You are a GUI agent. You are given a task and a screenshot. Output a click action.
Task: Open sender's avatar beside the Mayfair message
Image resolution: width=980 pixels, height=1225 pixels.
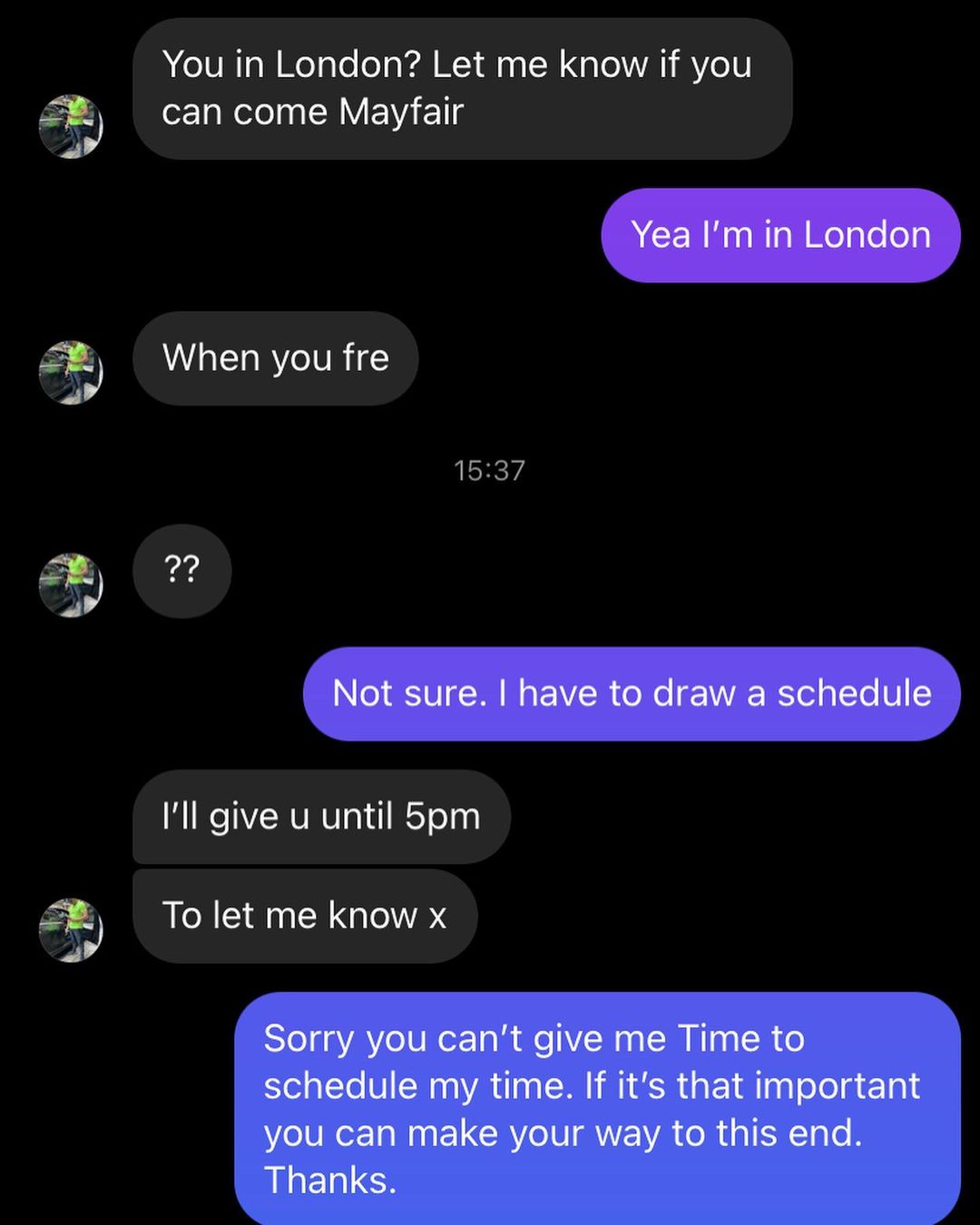click(x=71, y=126)
